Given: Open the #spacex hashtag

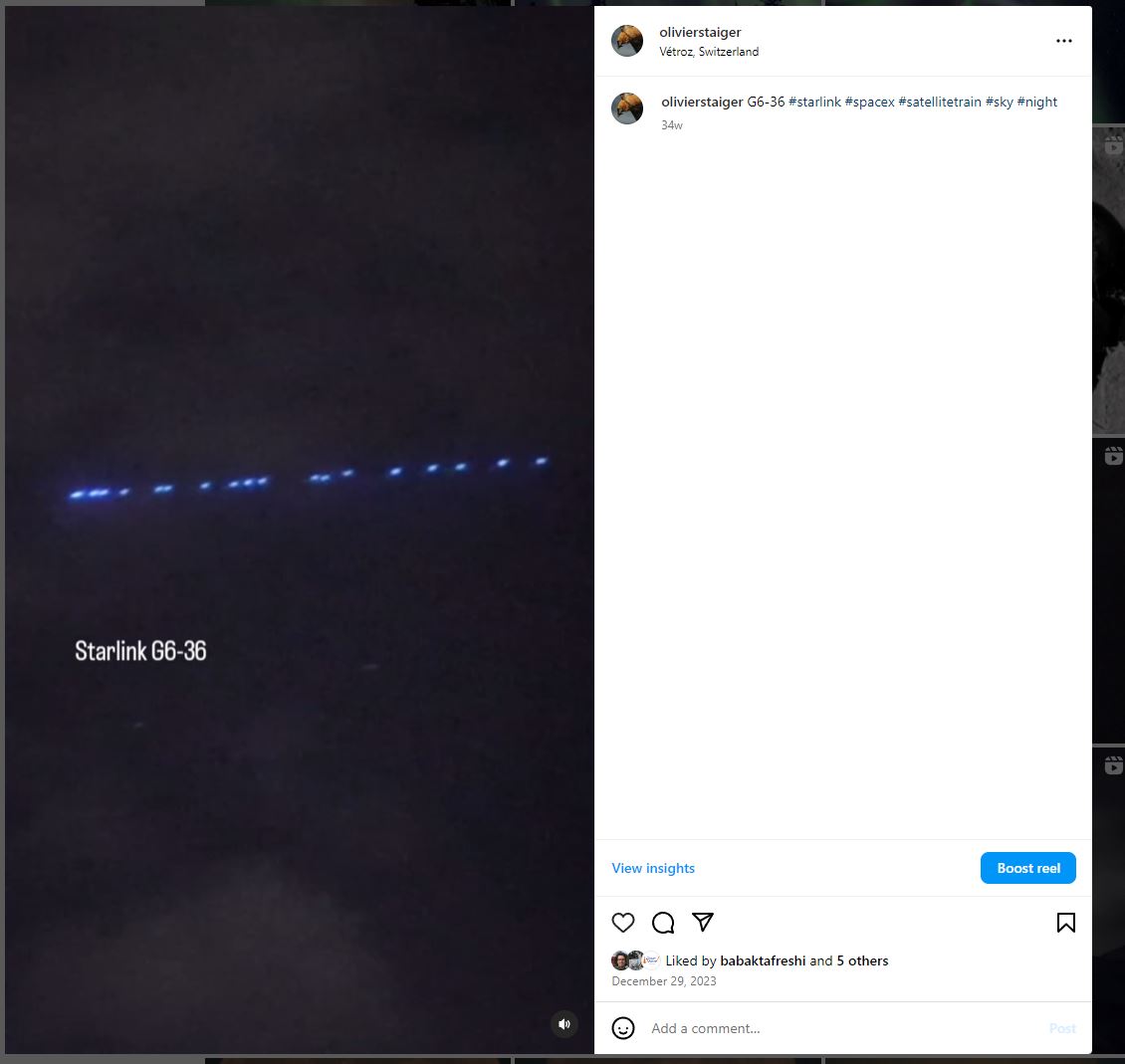Looking at the screenshot, I should tap(869, 102).
